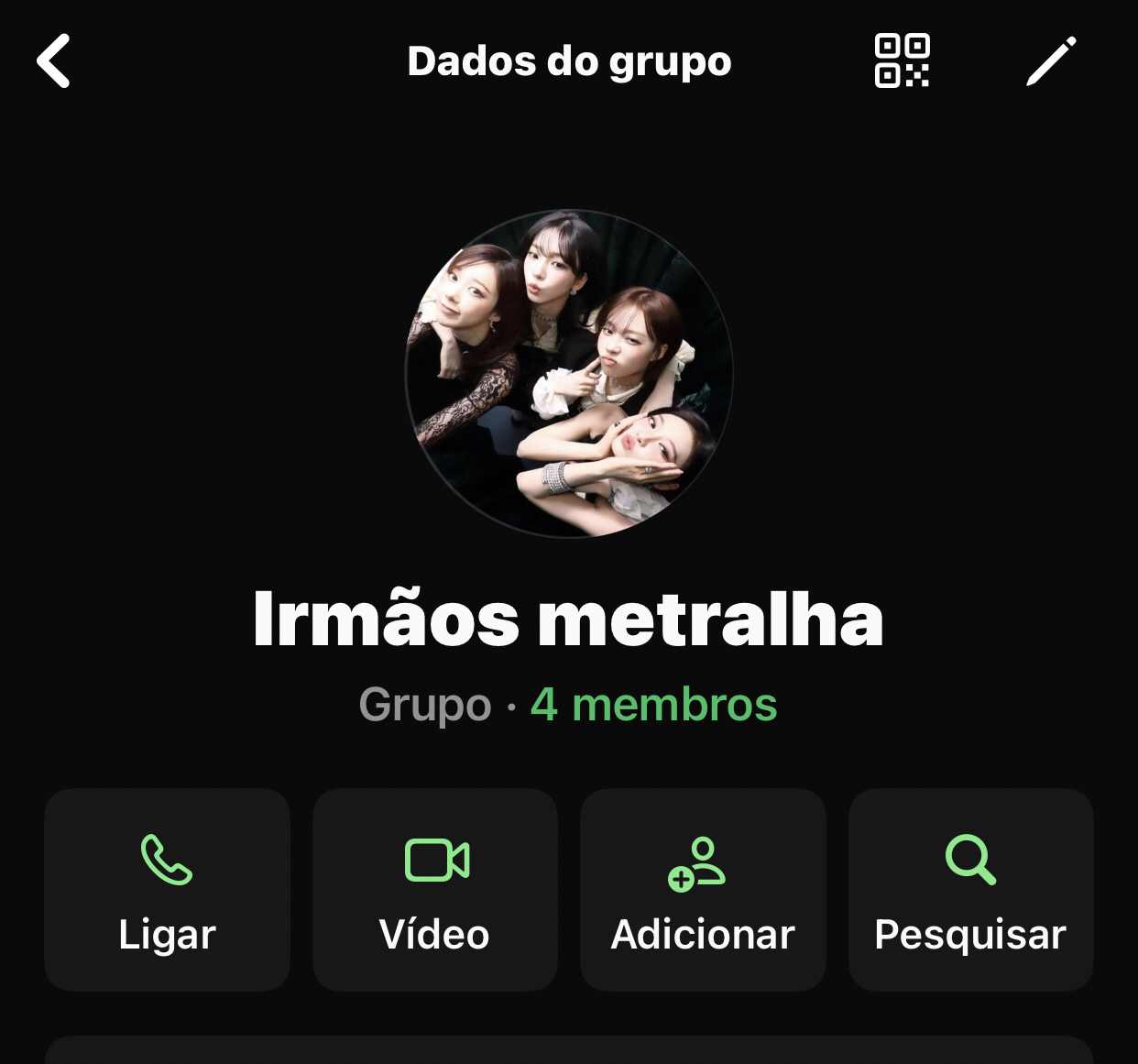
Task: Start a group video call
Action: pyautogui.click(x=435, y=889)
